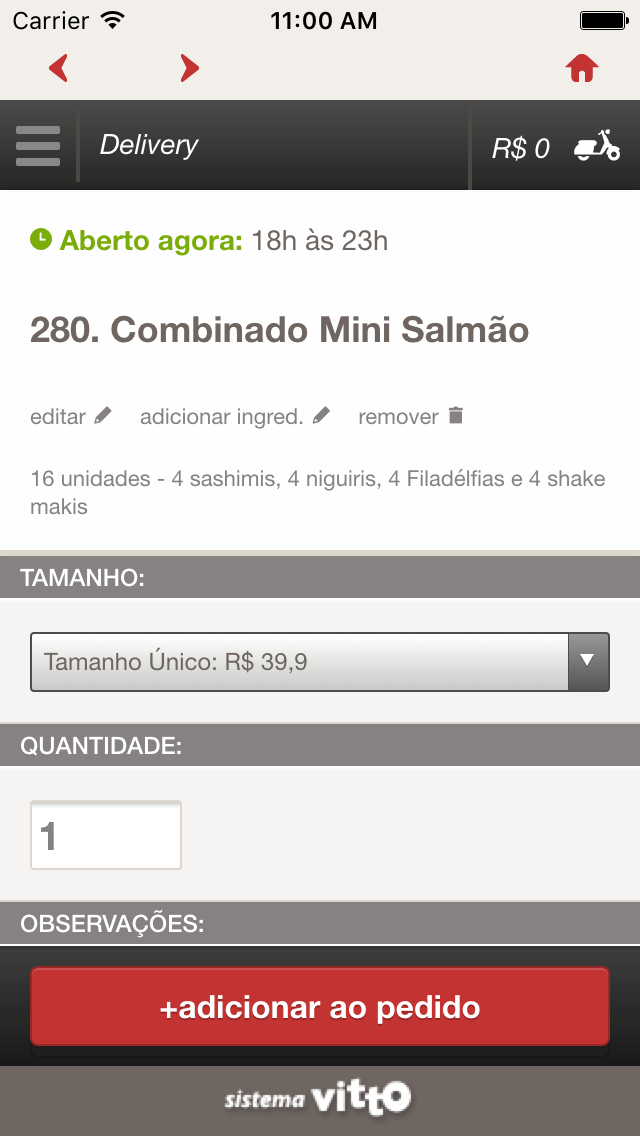
Task: Open the hamburger menu
Action: 38,146
